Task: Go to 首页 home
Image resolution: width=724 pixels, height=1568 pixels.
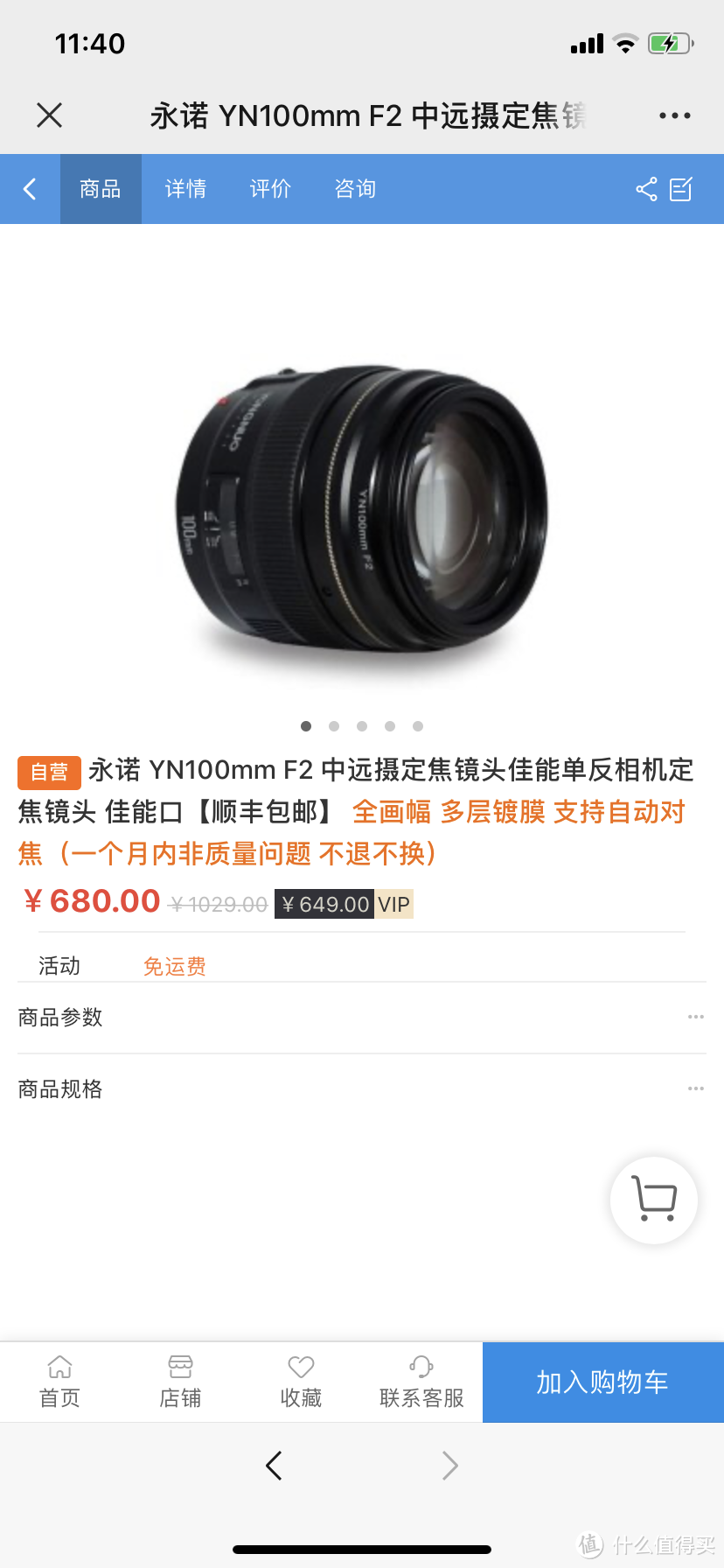Action: click(x=59, y=1382)
